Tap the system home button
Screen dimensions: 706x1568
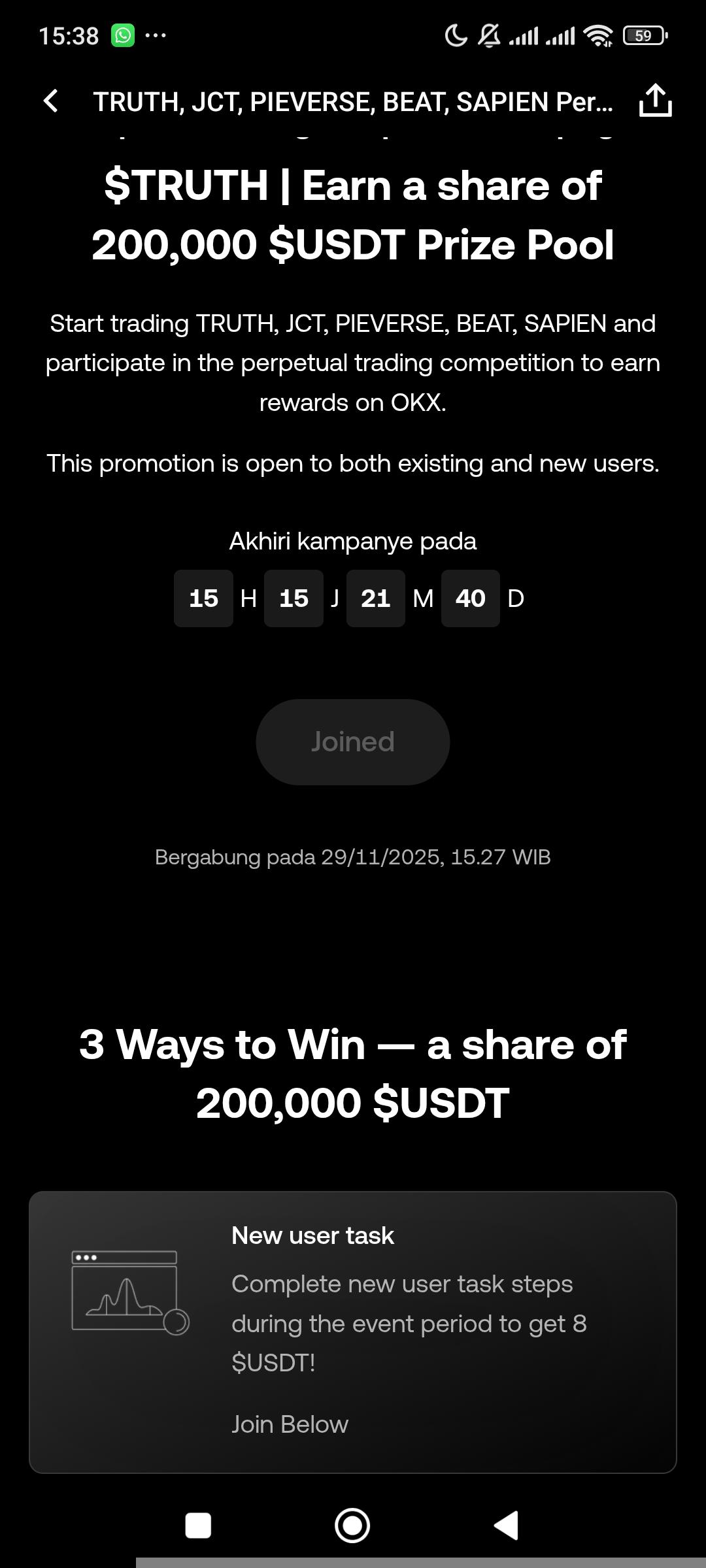(x=352, y=1526)
